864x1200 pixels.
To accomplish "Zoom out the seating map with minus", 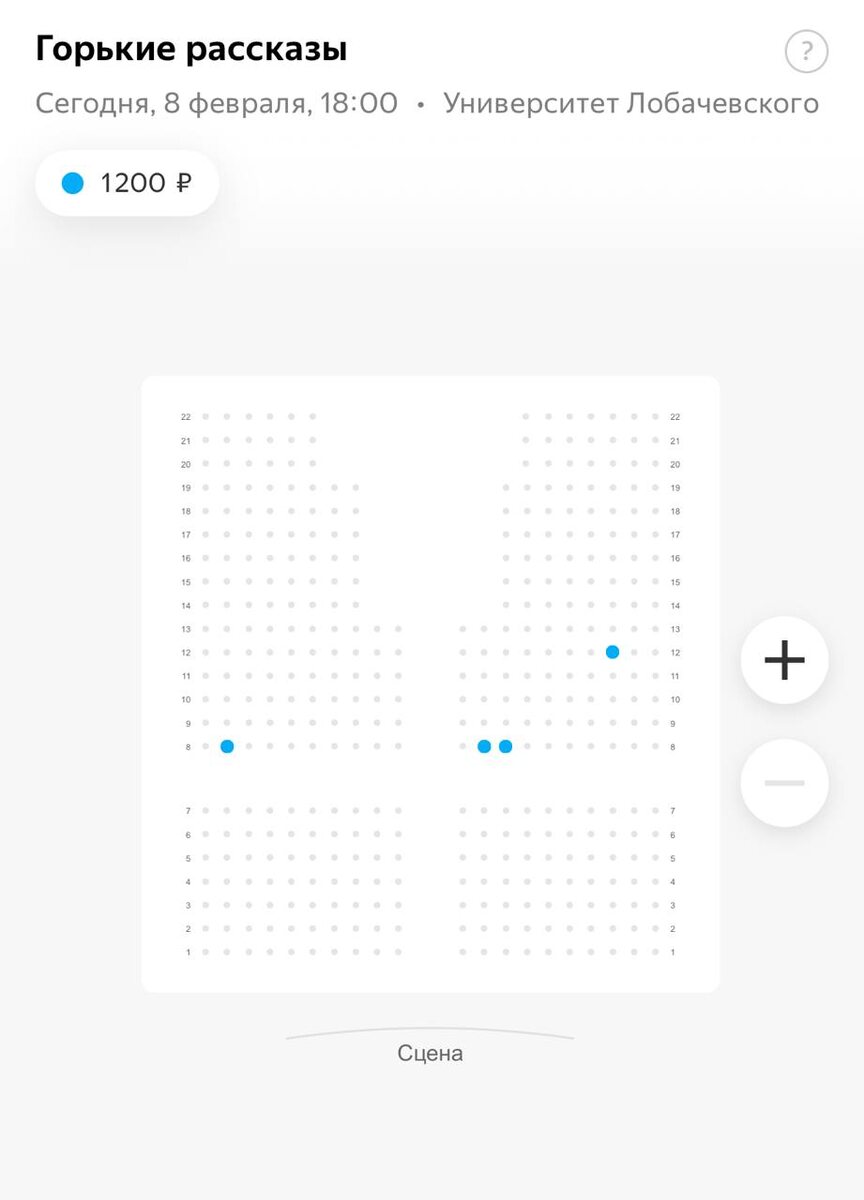I will point(784,782).
